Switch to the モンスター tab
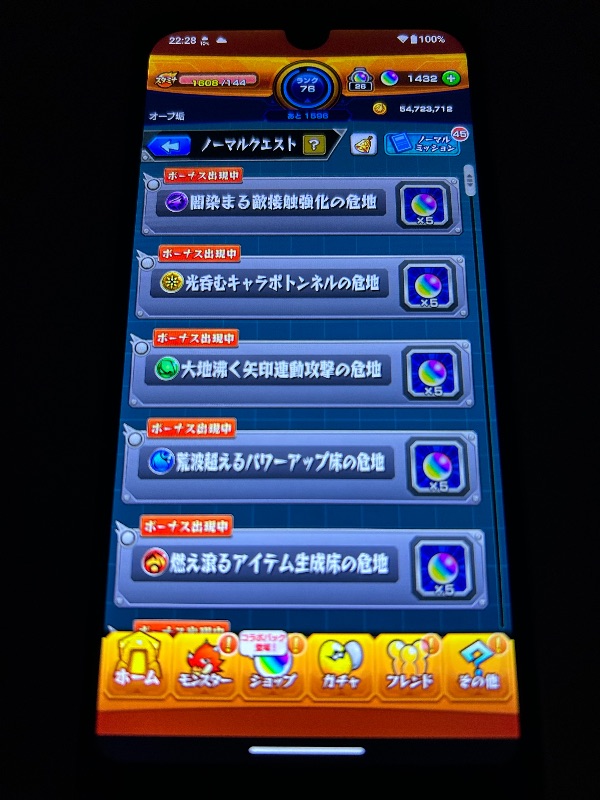The height and width of the screenshot is (800, 600). coord(205,667)
